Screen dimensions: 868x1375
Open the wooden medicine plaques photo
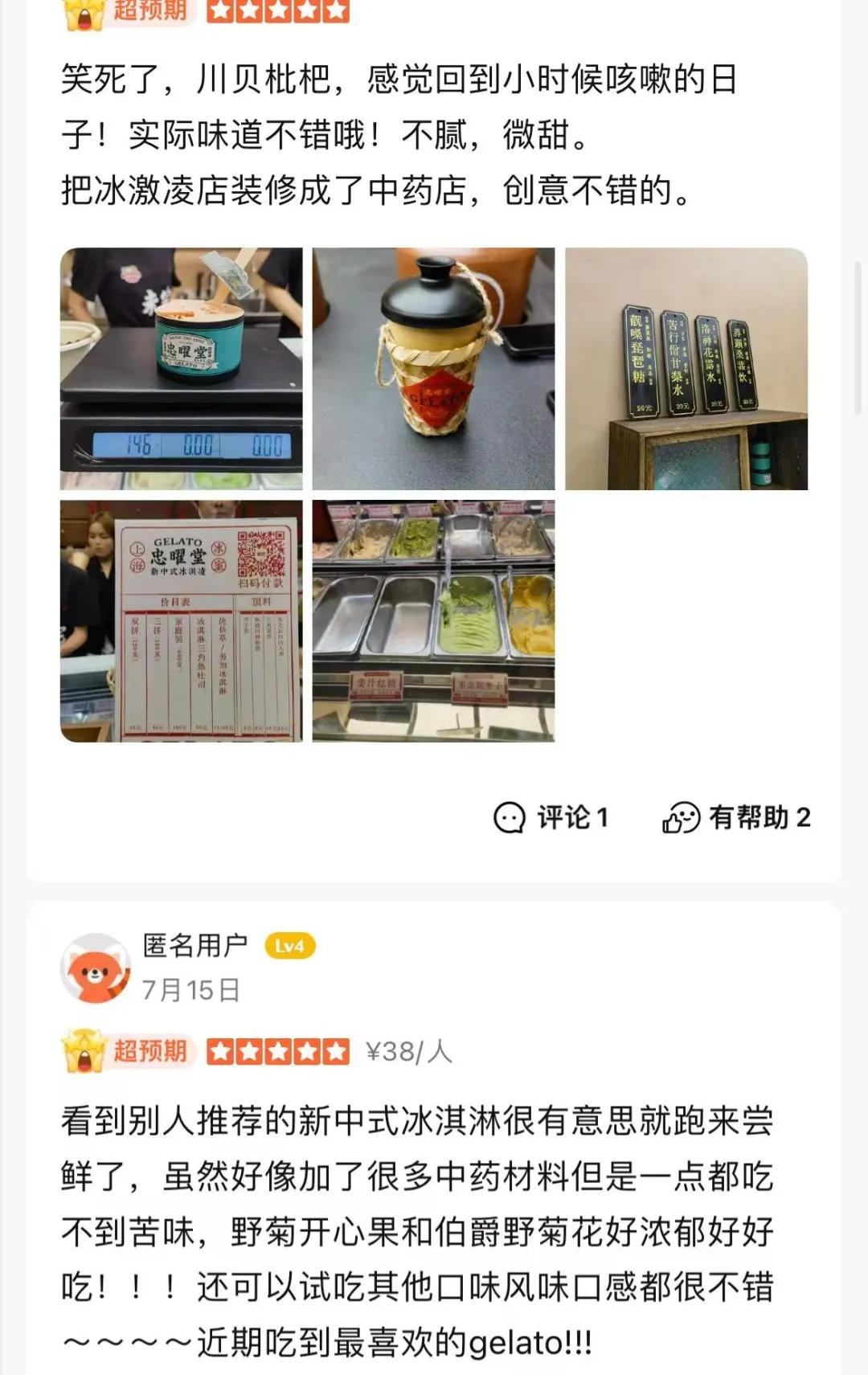pyautogui.click(x=687, y=369)
